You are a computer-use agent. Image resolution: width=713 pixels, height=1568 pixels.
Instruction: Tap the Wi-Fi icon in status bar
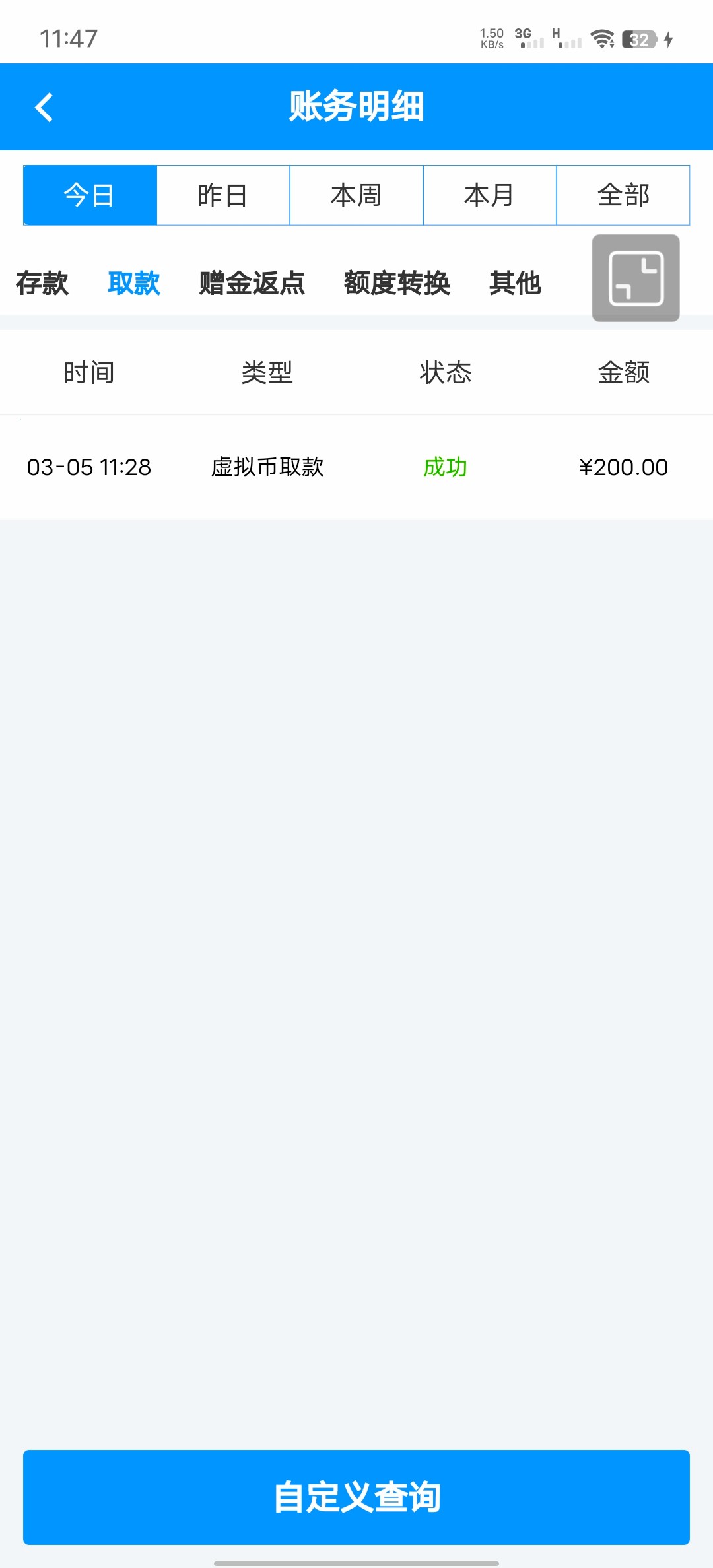click(602, 40)
